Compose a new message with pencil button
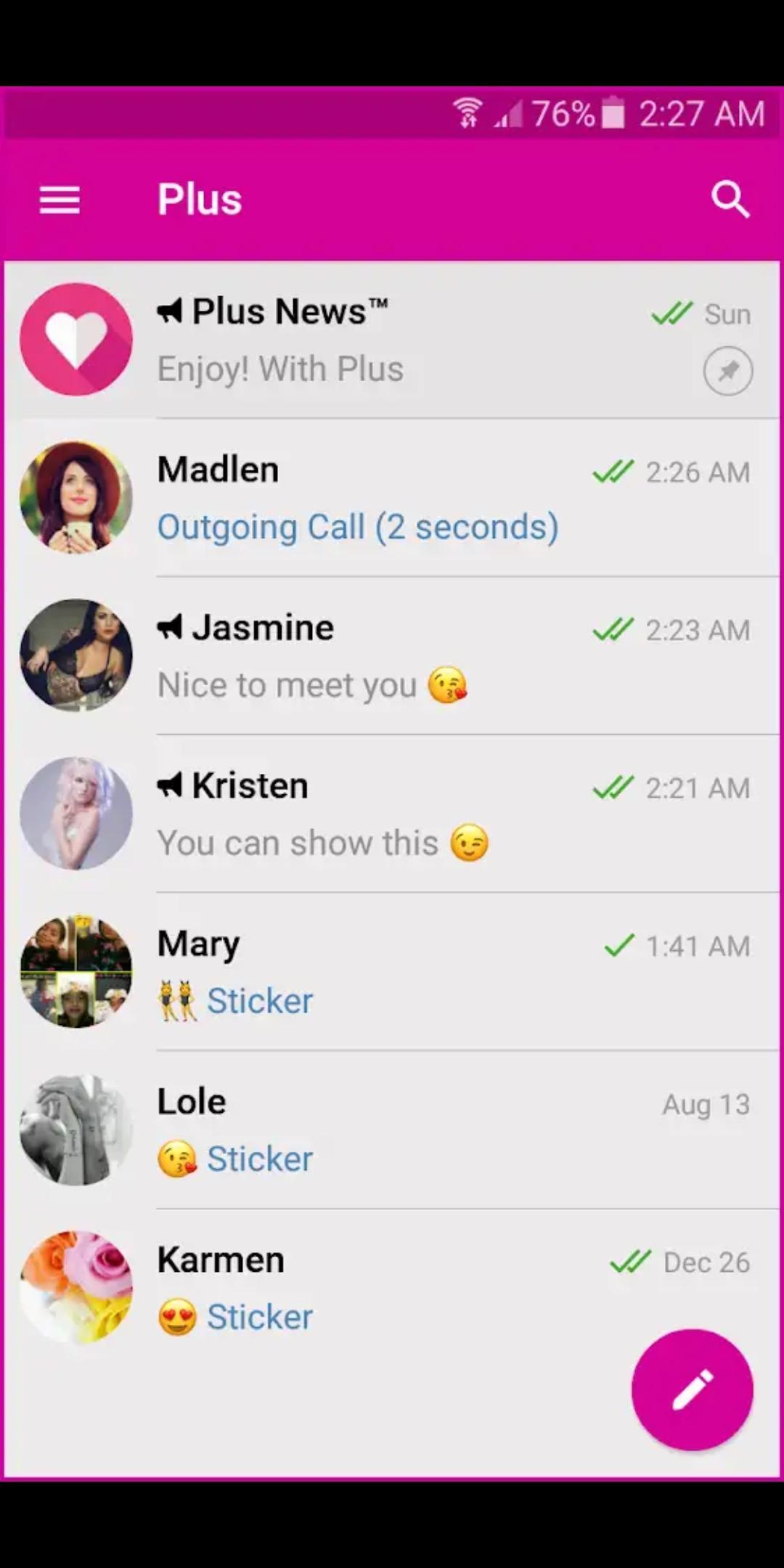784x1568 pixels. click(692, 1389)
